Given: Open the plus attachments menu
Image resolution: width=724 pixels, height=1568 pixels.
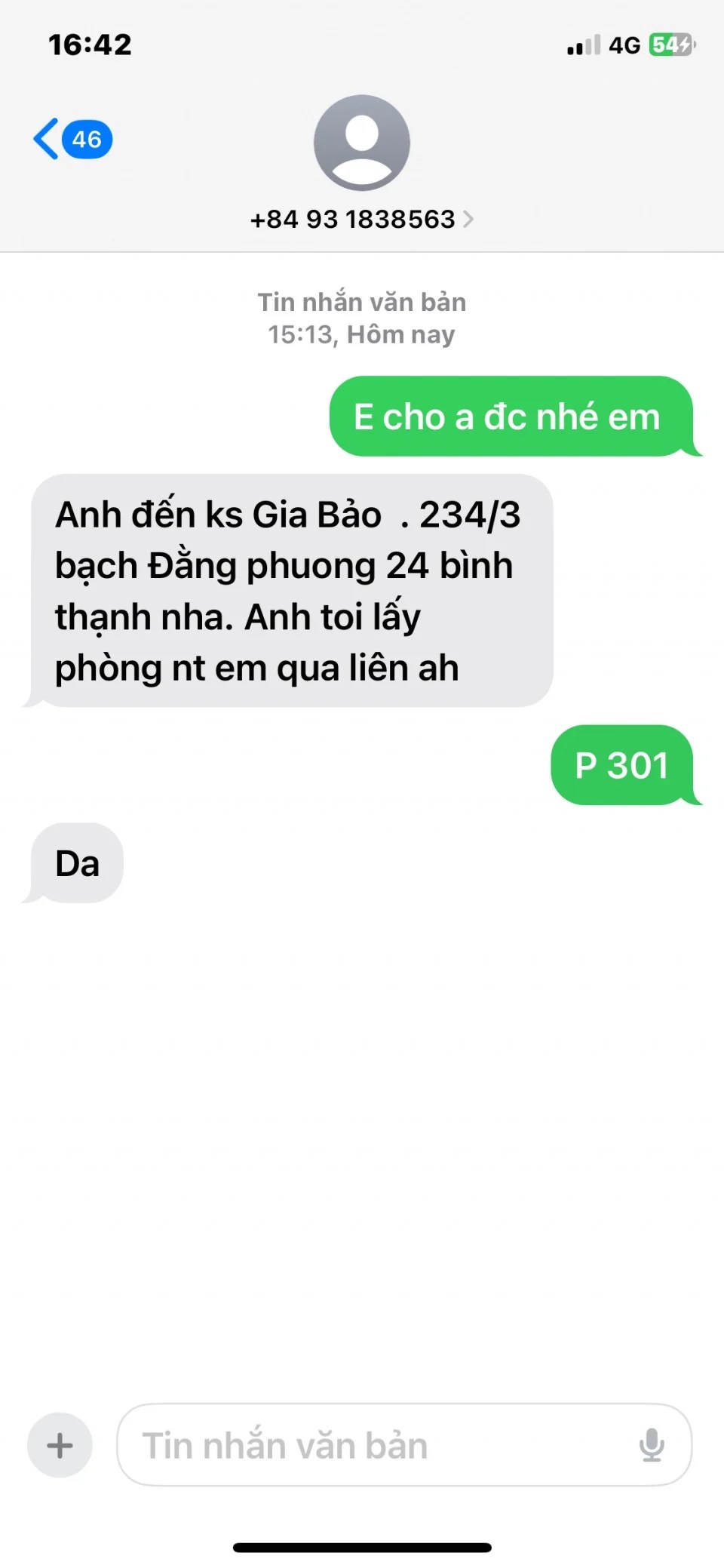Looking at the screenshot, I should click(x=60, y=1445).
